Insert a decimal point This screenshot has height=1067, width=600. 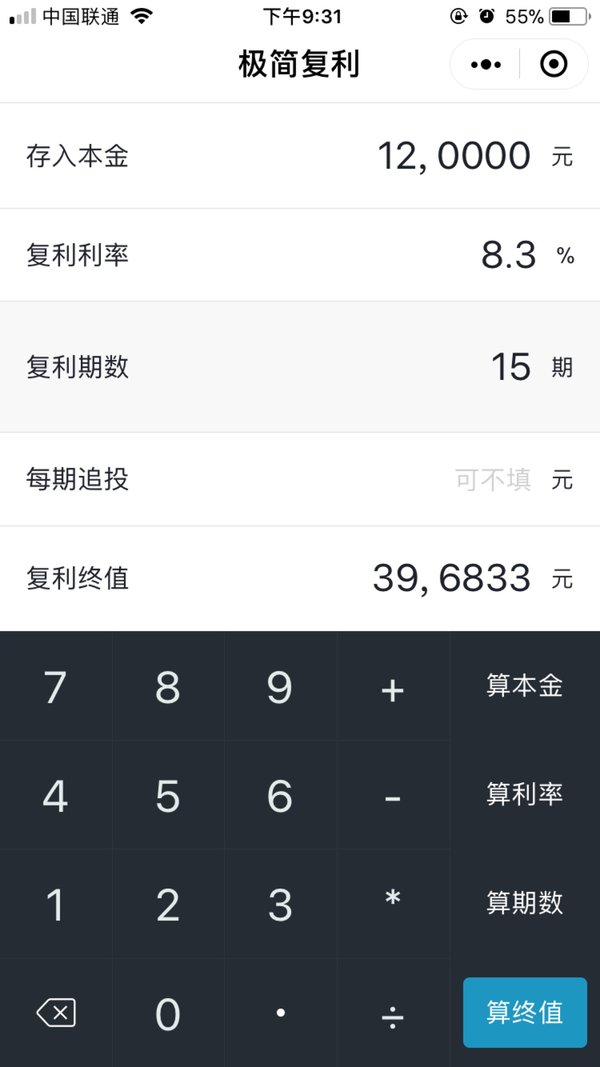(280, 1013)
